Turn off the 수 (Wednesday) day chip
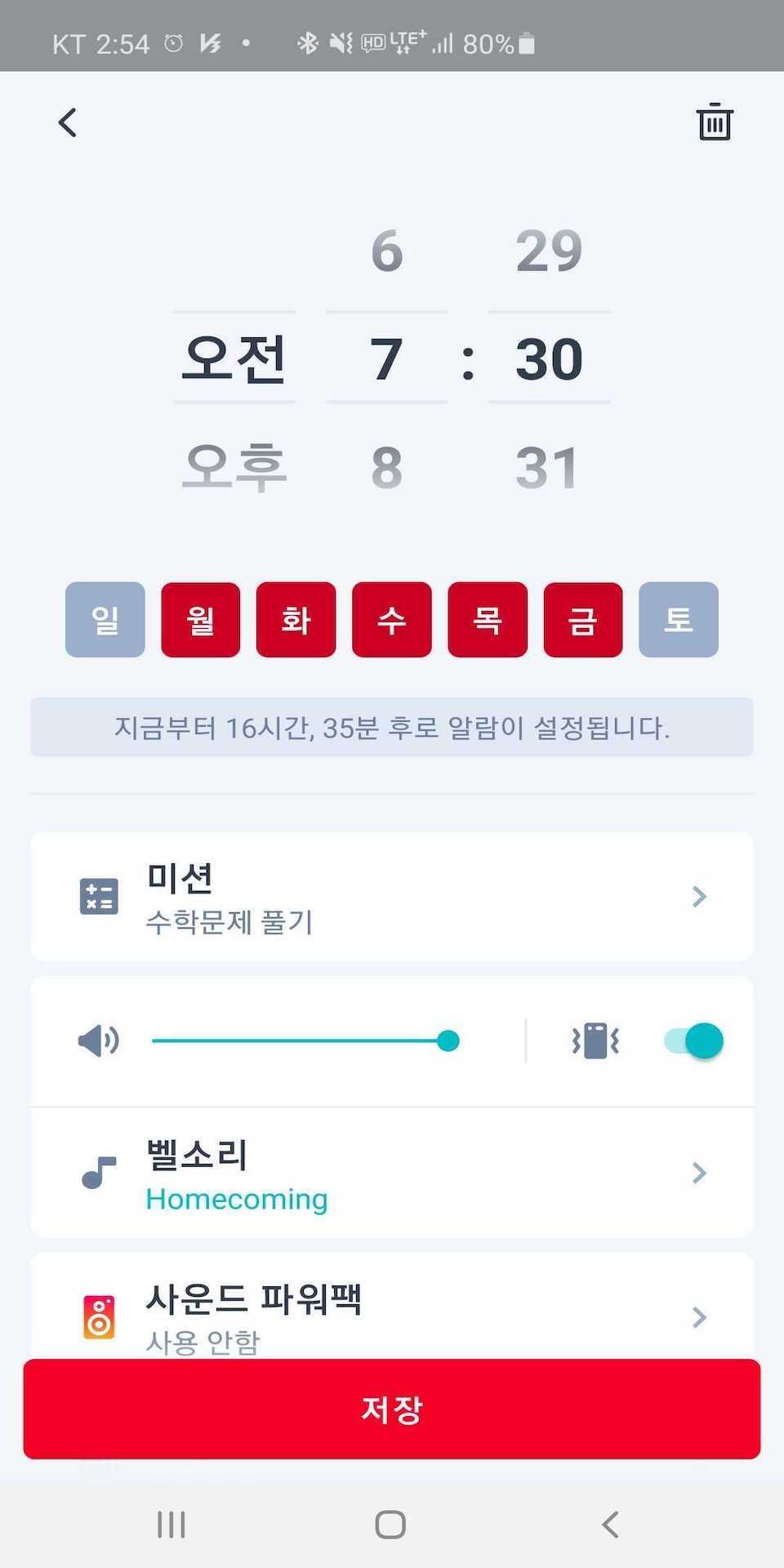The image size is (784, 1568). coord(392,619)
